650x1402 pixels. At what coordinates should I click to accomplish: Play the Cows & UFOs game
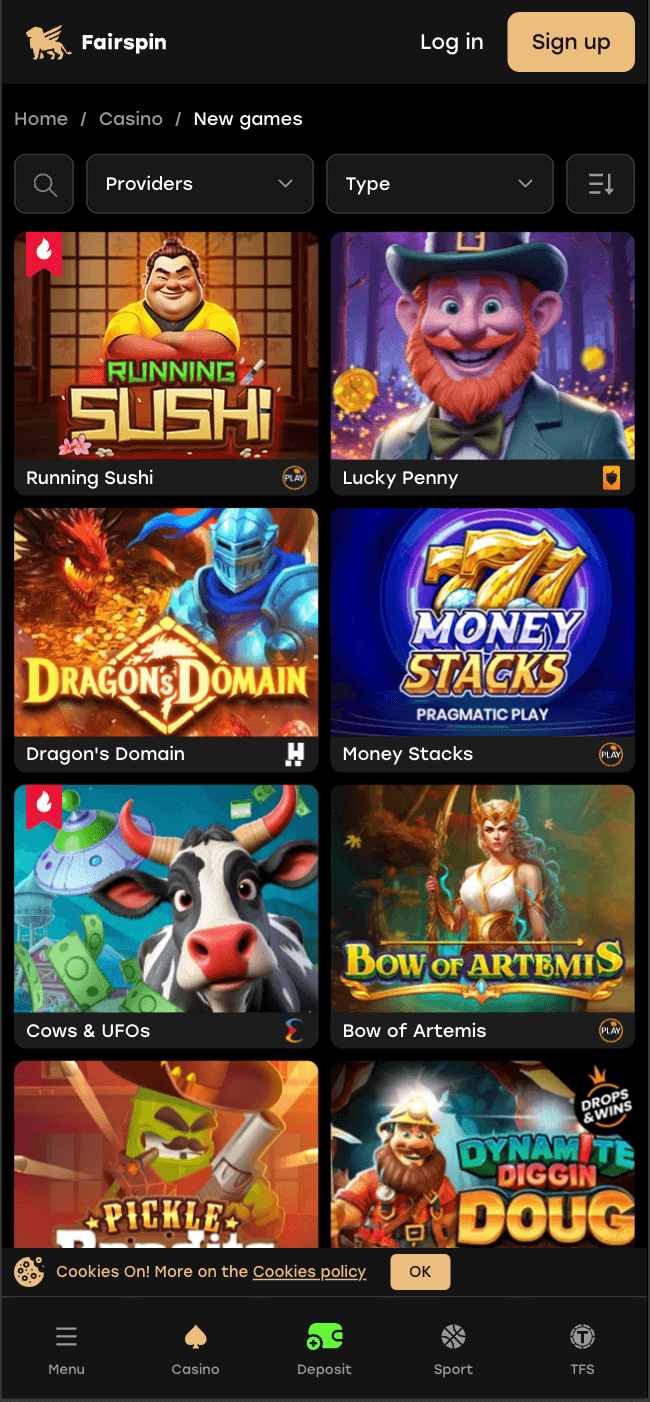[166, 916]
